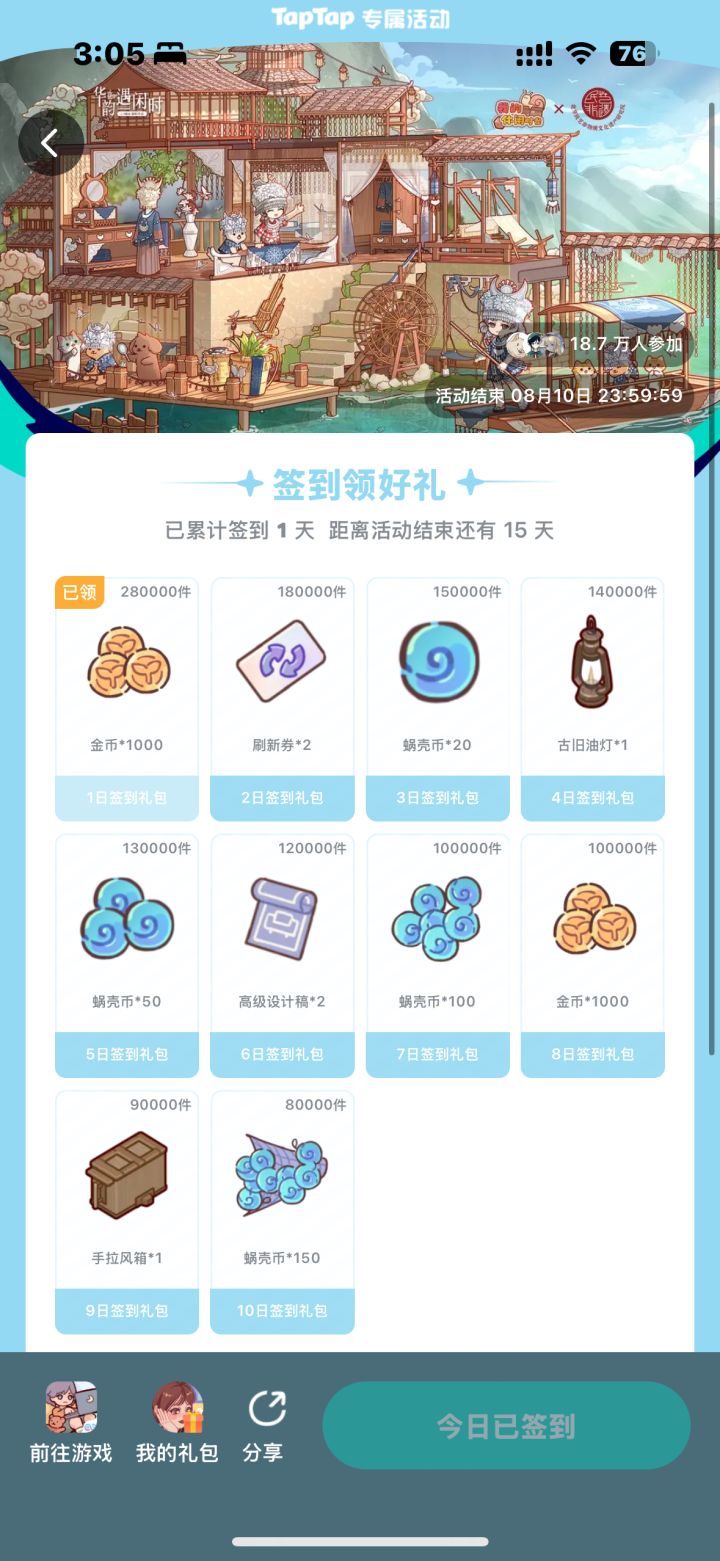Image resolution: width=720 pixels, height=1561 pixels.
Task: Tap the 古旧油灯 old oil lamp icon
Action: [x=592, y=660]
